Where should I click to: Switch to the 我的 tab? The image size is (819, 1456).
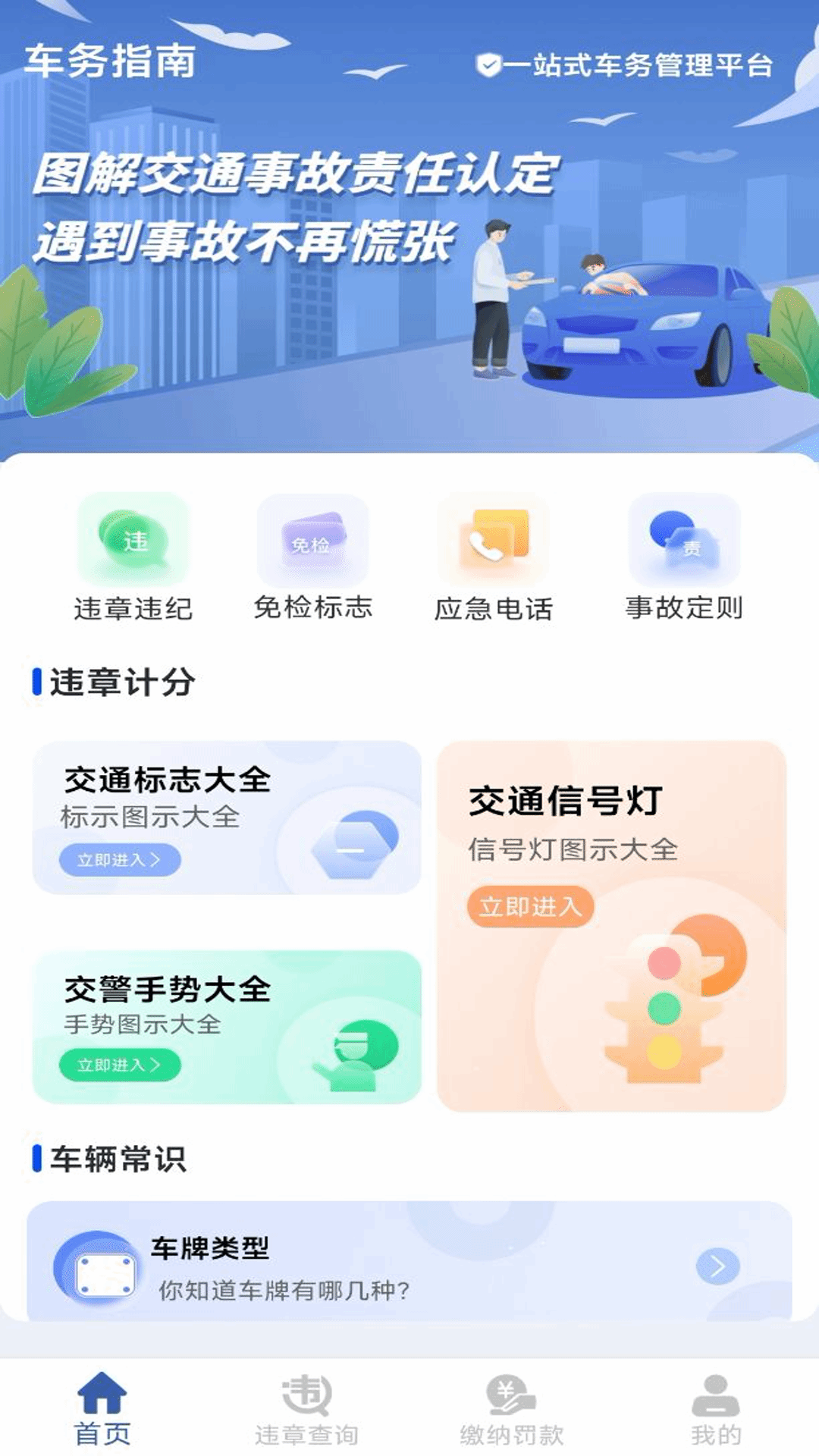click(716, 1409)
